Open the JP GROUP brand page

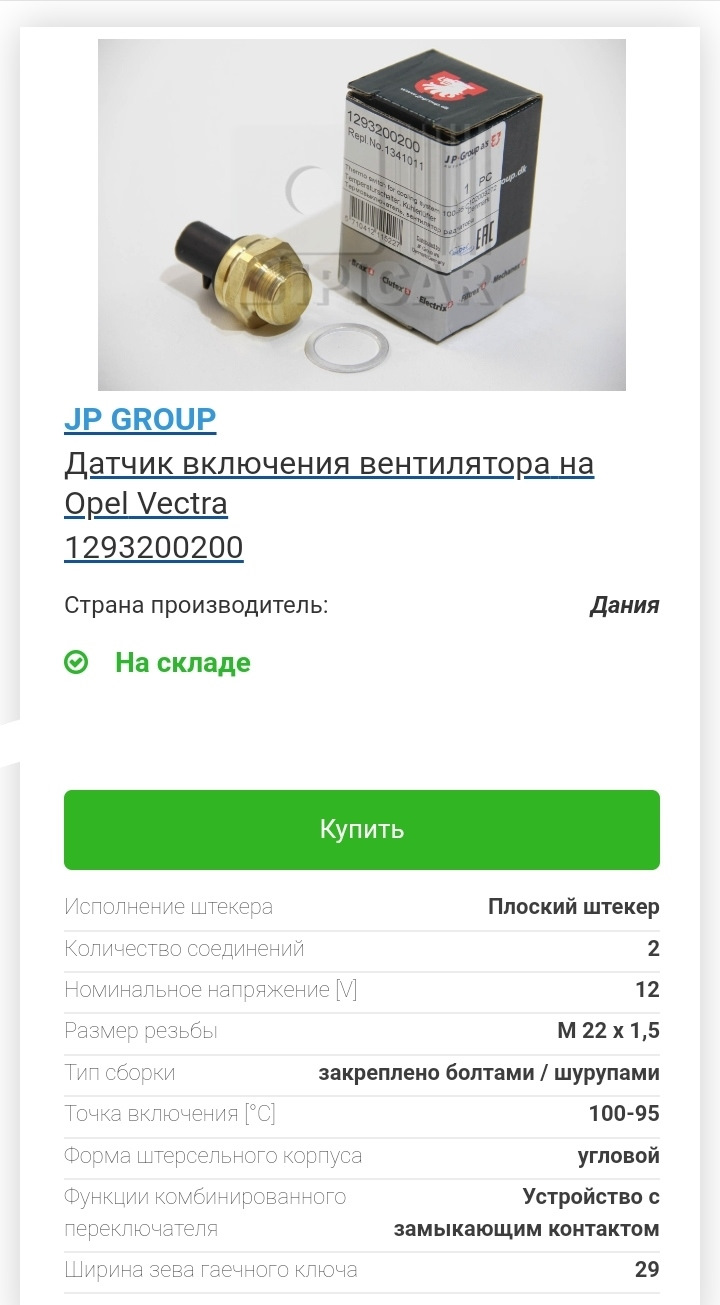140,419
